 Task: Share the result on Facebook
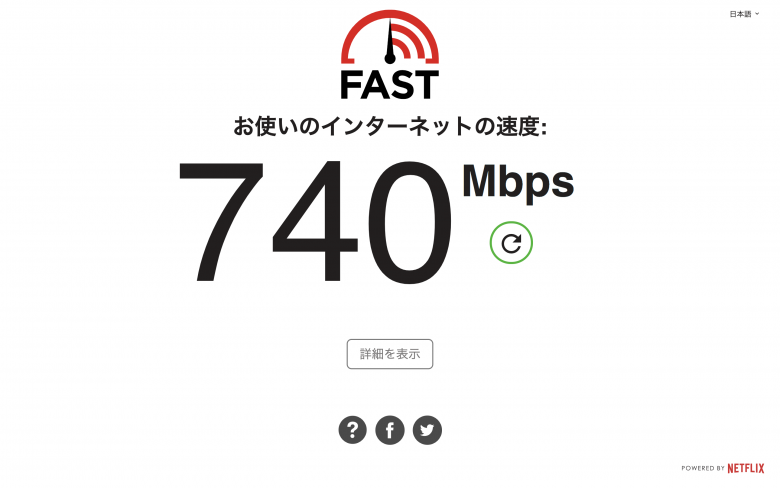(x=390, y=430)
